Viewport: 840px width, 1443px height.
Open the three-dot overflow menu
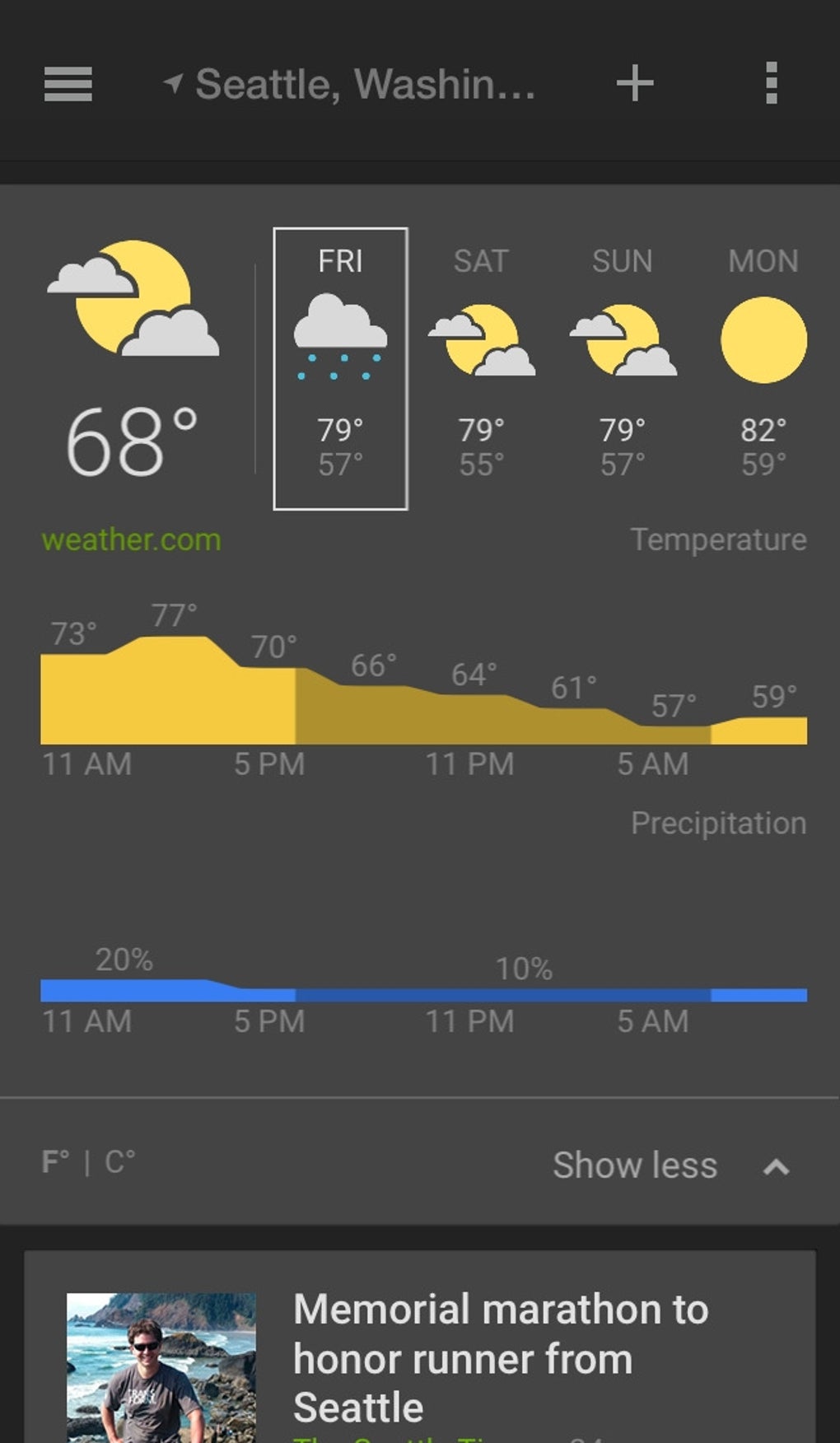(771, 83)
